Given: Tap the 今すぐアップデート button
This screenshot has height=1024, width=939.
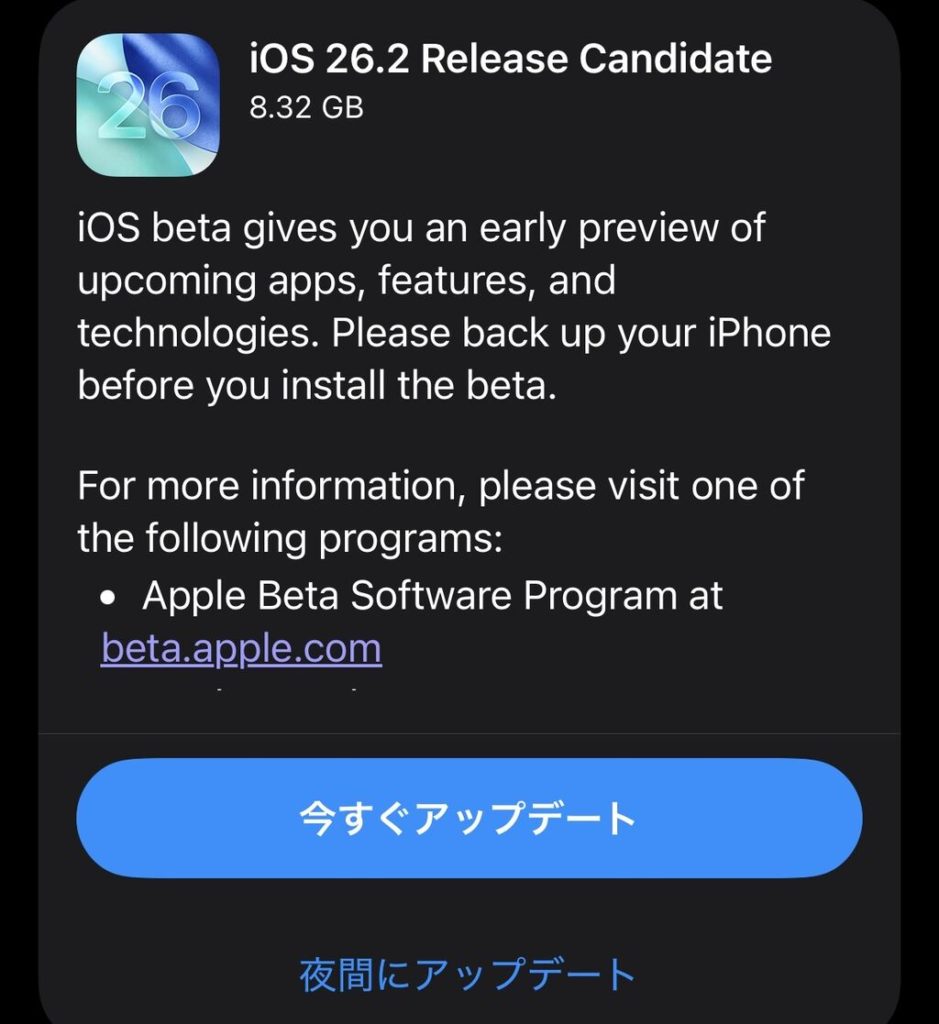Looking at the screenshot, I should (x=469, y=818).
